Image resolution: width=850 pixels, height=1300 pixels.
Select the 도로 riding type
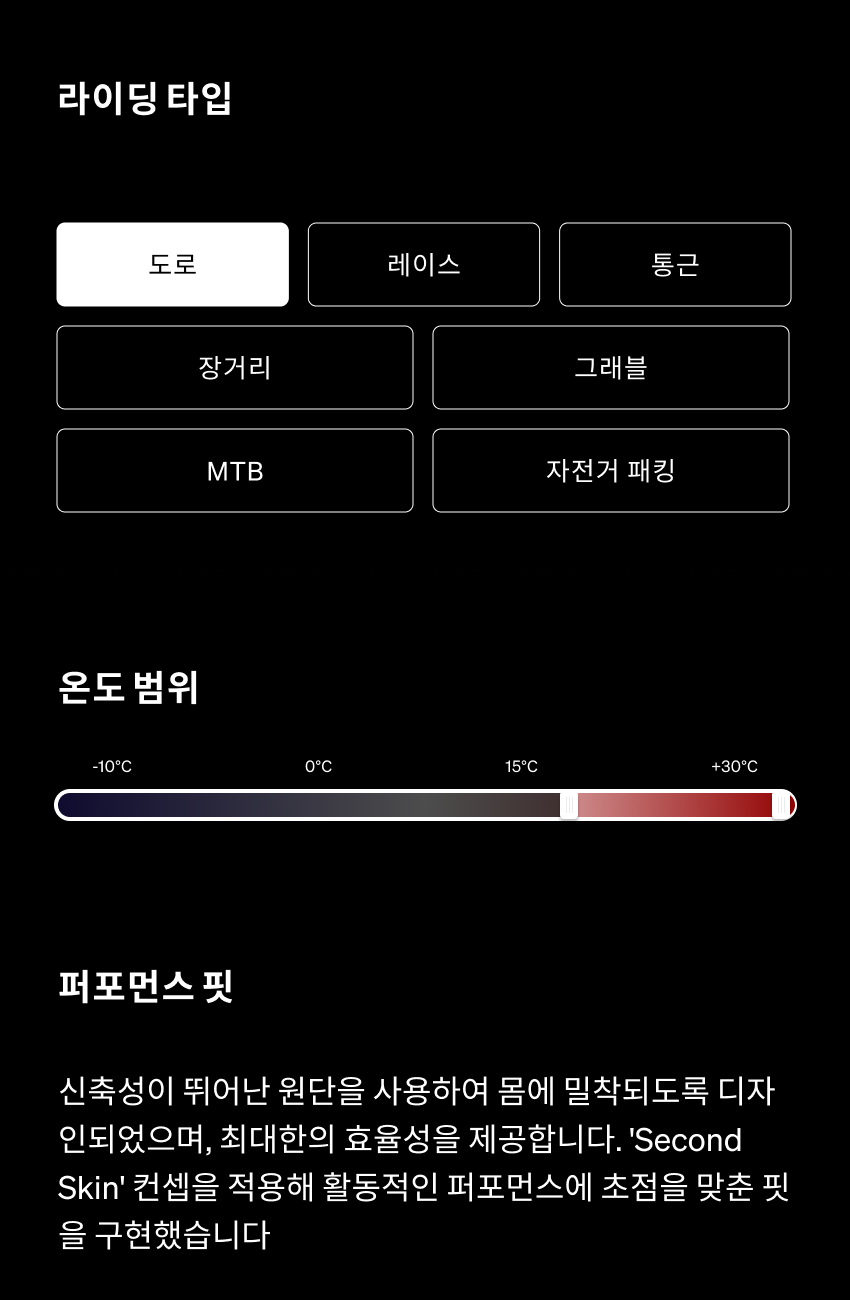point(172,264)
